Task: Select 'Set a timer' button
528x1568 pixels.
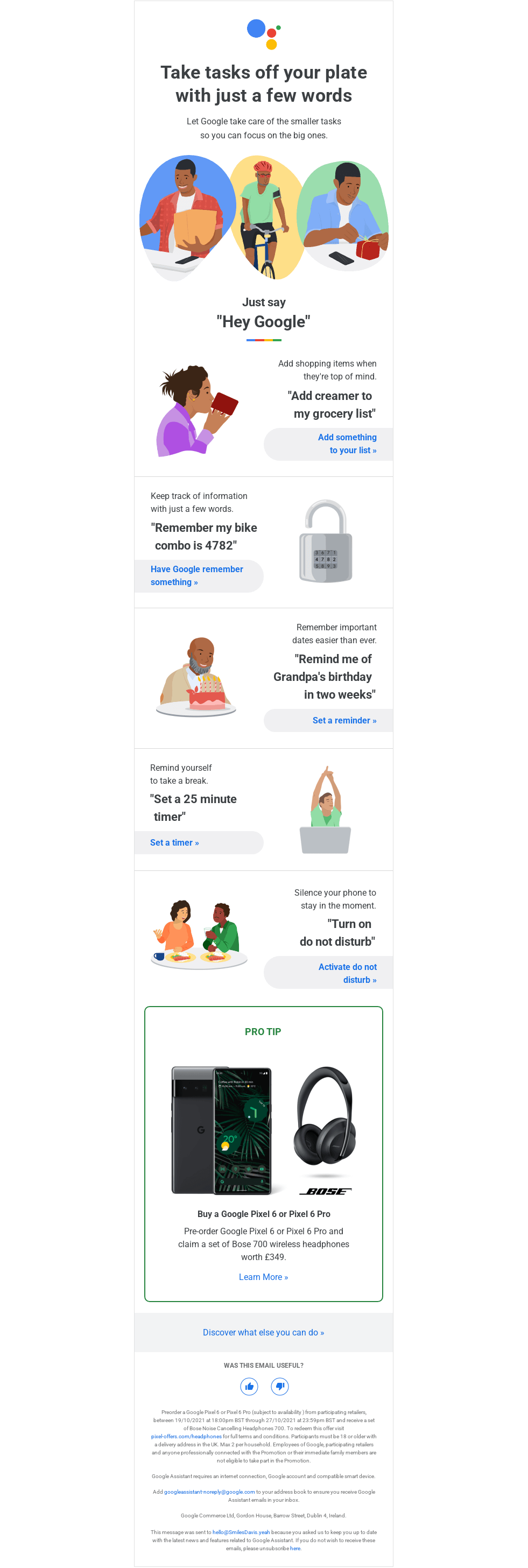Action: 174,842
